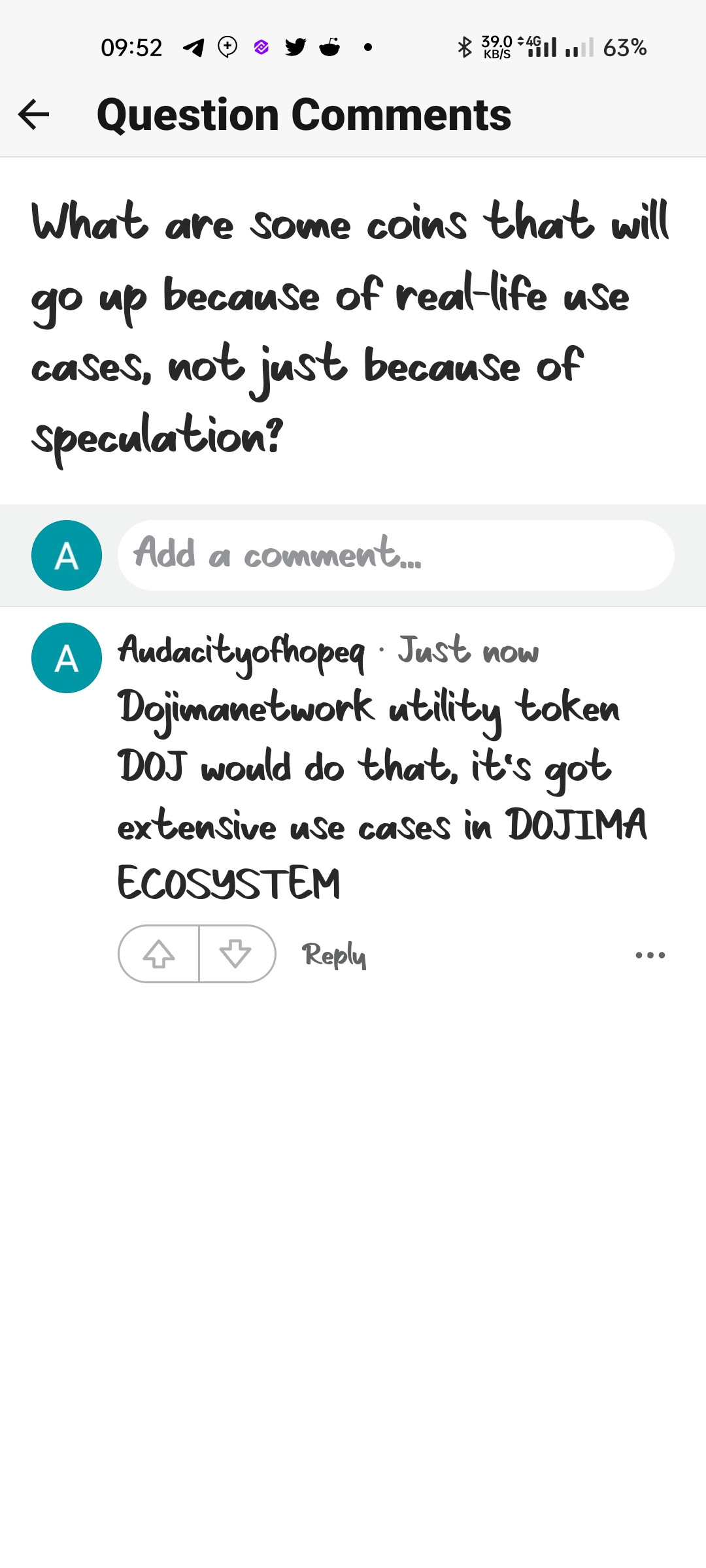This screenshot has width=706, height=1568.
Task: Open Audacityofhopeq's profile from username
Action: point(241,652)
